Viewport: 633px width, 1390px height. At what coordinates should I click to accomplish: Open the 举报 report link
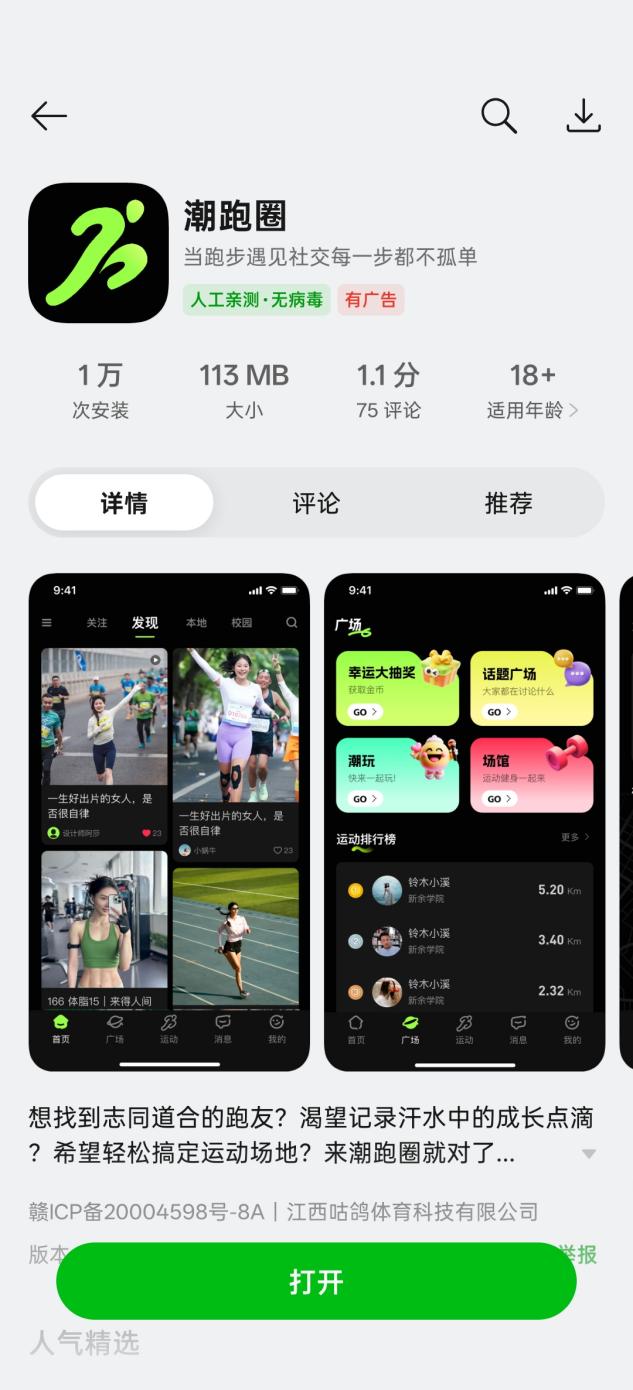[586, 1254]
